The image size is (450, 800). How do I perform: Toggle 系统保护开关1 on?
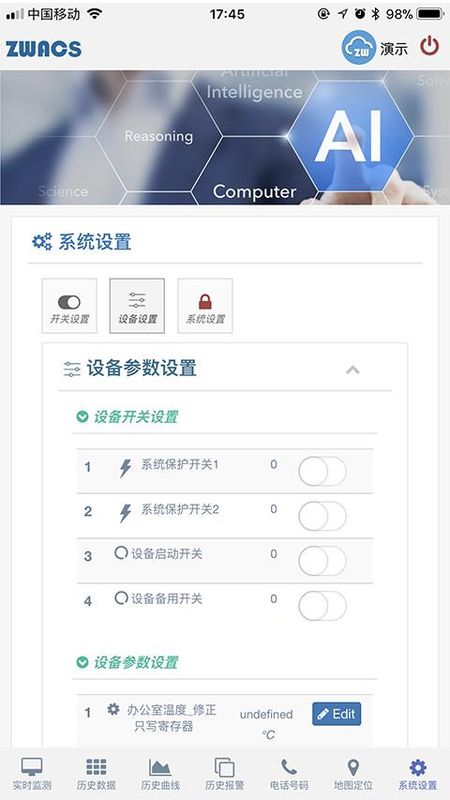(x=322, y=471)
